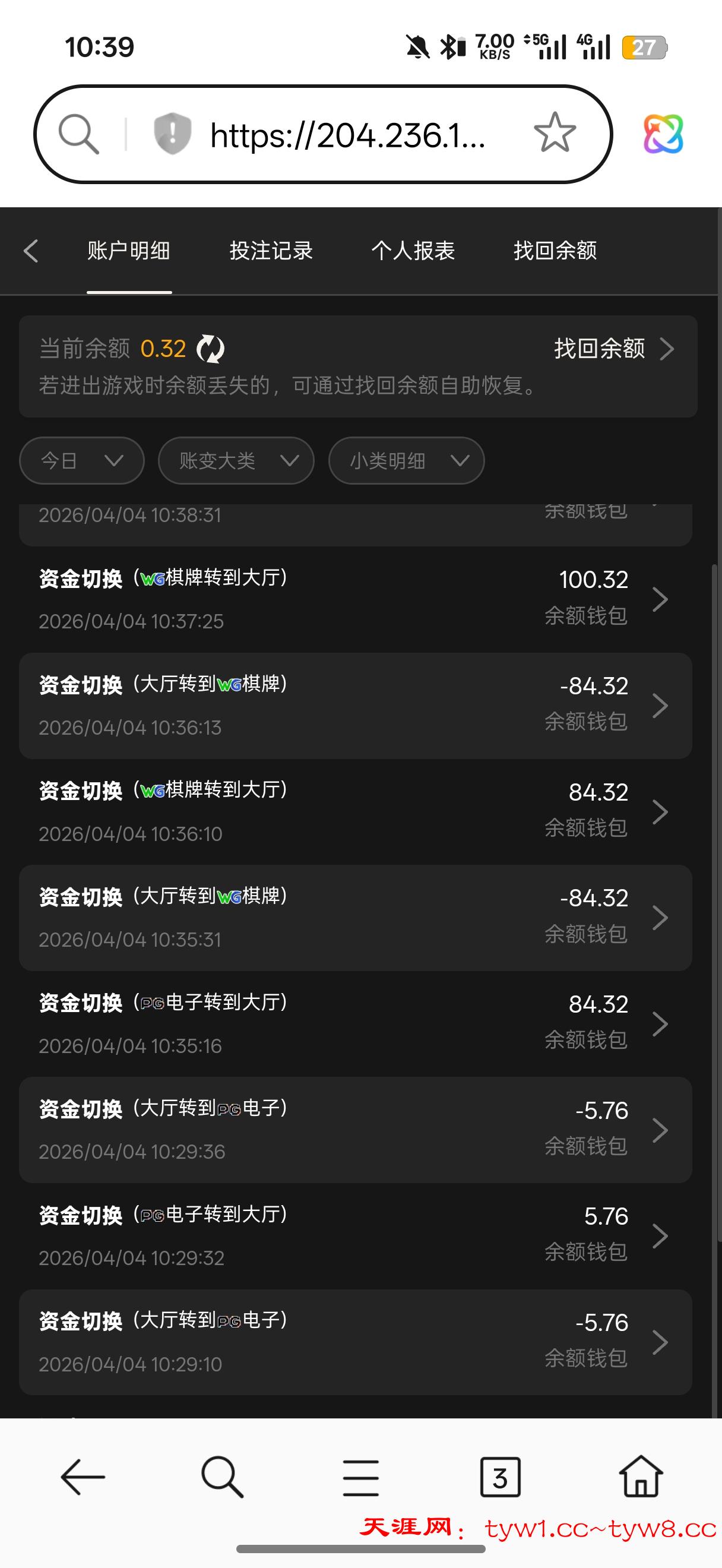Open the 84.32 record at 10:36:10
Viewport: 722px width, 1568px height.
tap(355, 811)
